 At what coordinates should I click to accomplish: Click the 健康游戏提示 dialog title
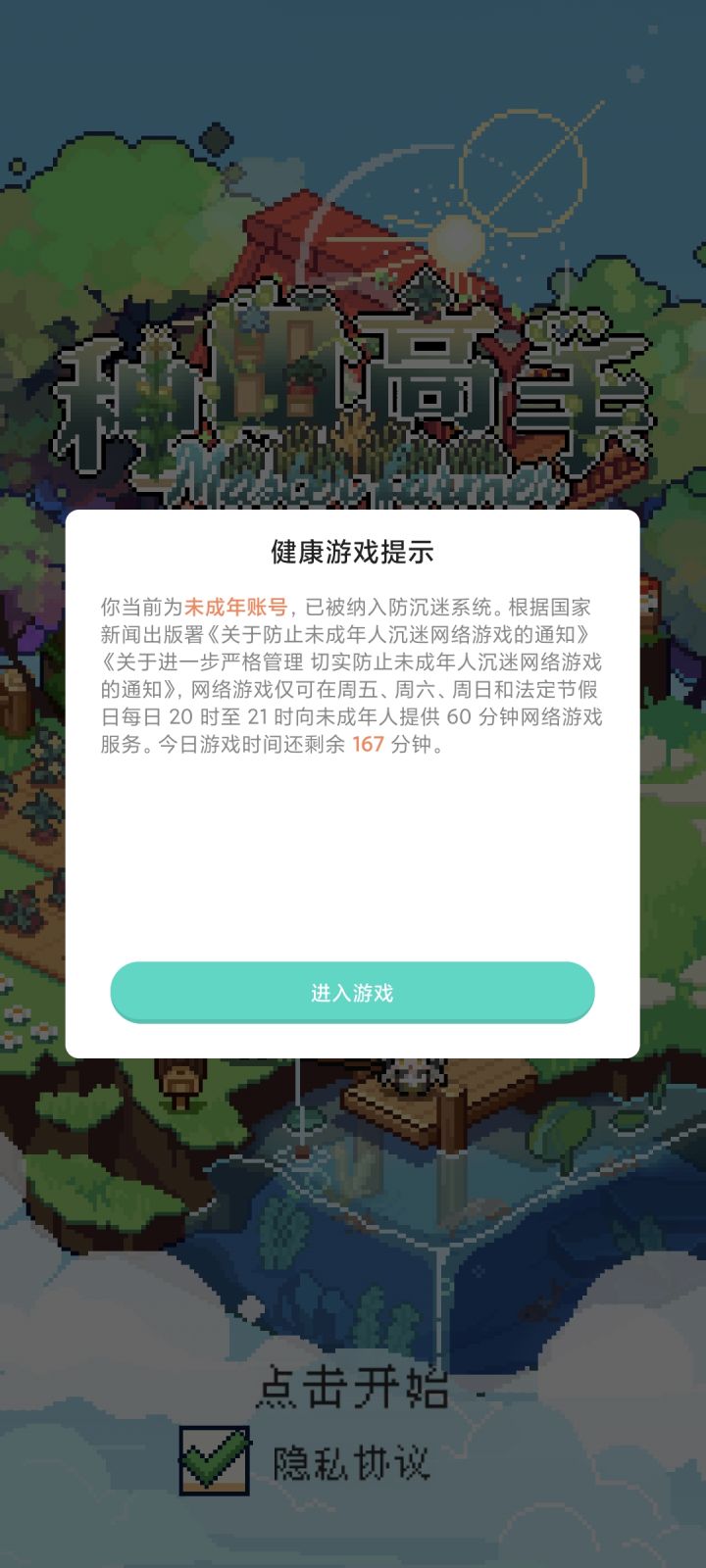[353, 550]
